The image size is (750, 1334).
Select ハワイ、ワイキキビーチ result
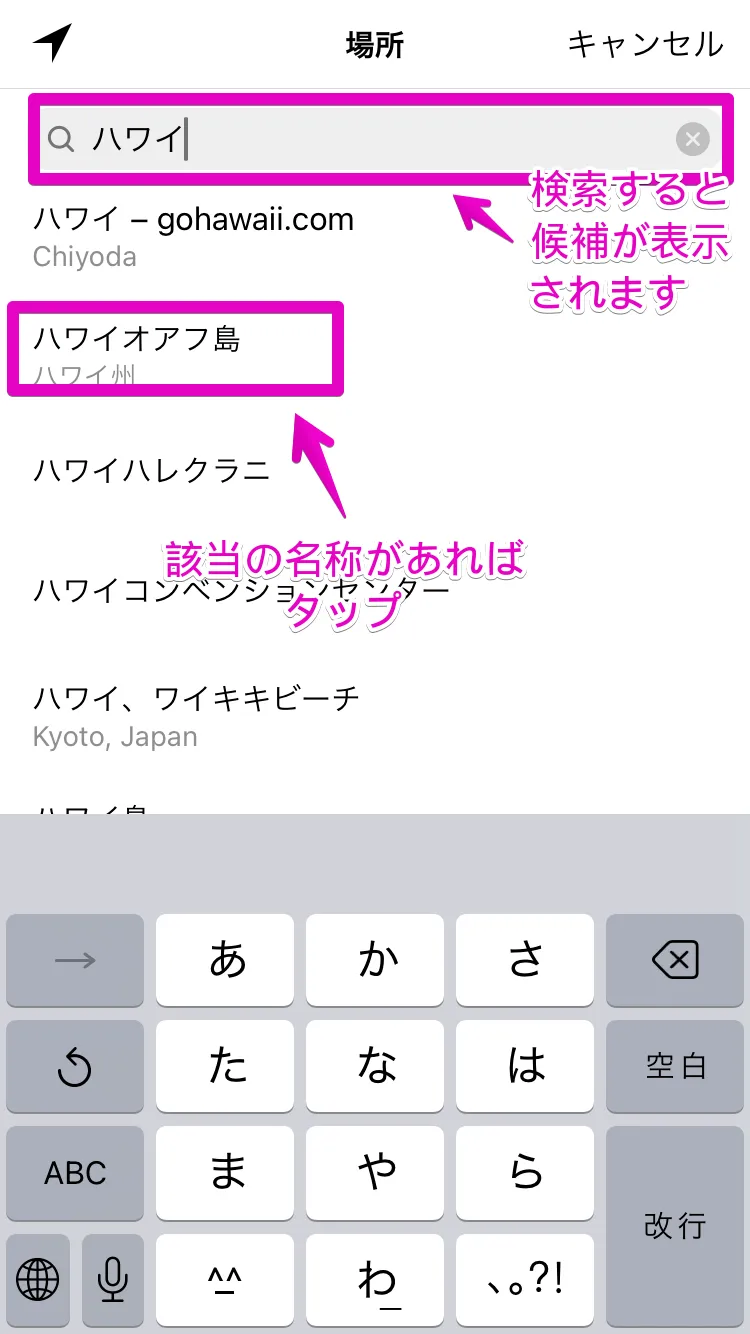pos(375,716)
